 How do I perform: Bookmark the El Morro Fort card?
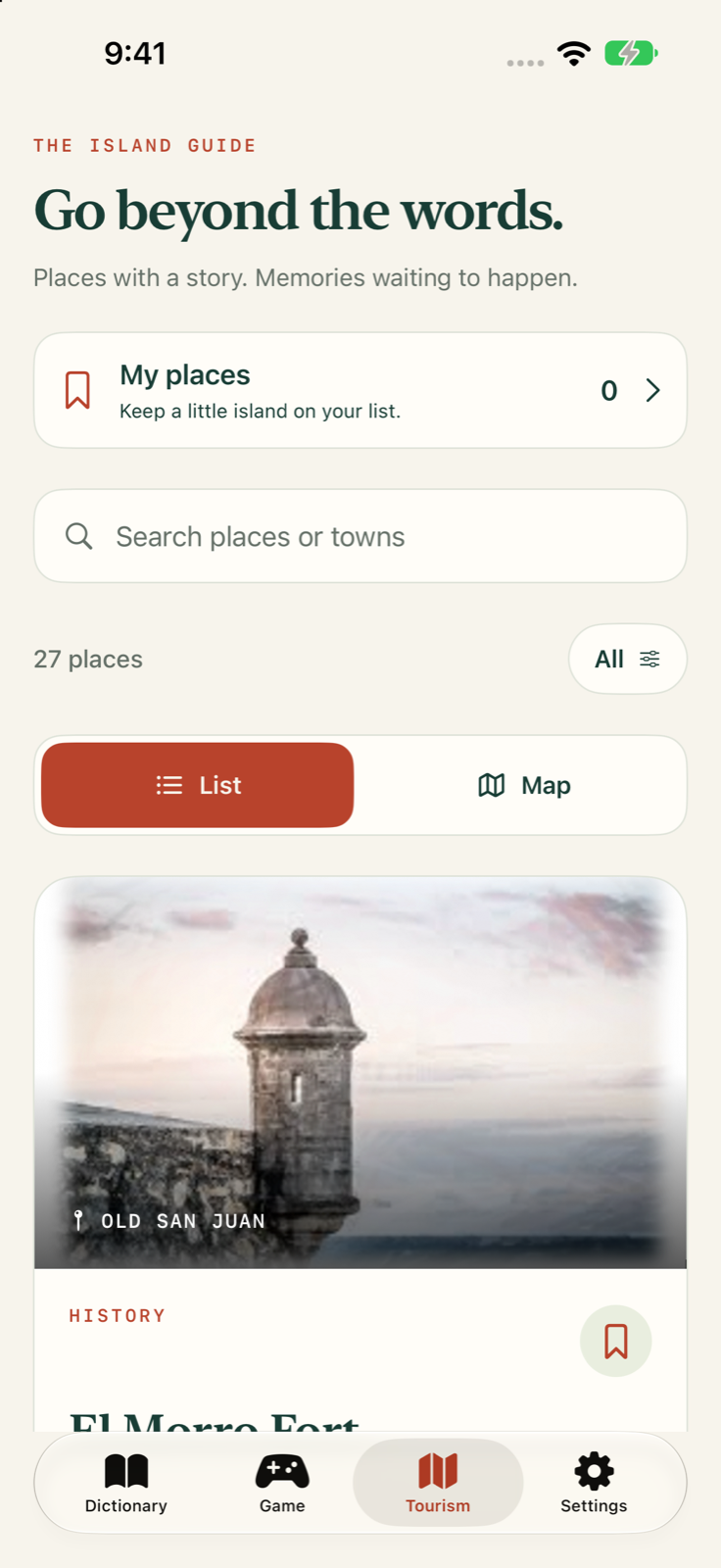[615, 1341]
